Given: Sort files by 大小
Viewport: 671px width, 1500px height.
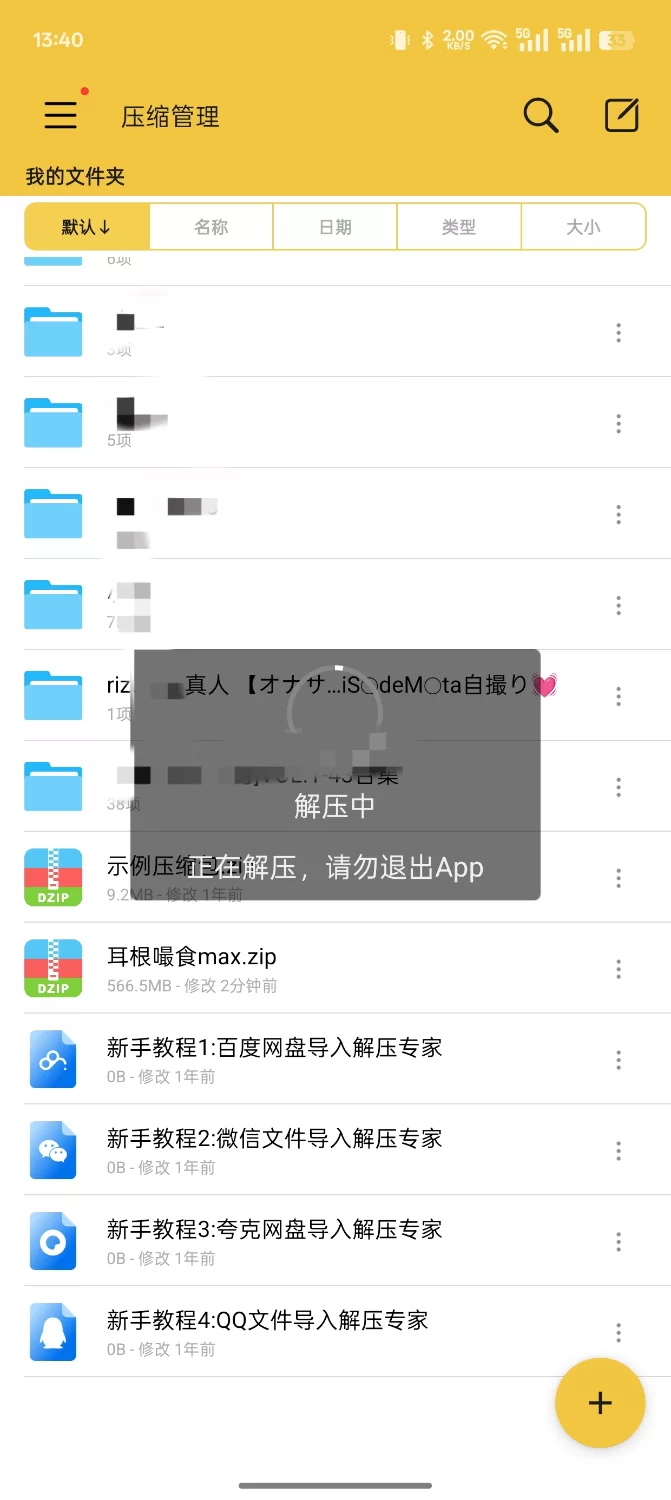Looking at the screenshot, I should pyautogui.click(x=583, y=227).
